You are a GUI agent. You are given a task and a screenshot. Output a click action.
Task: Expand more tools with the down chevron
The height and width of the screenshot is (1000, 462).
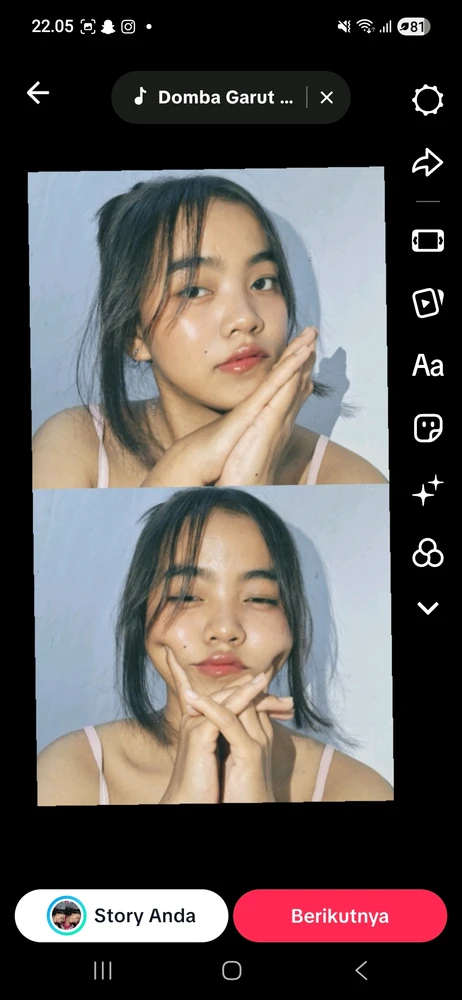(x=428, y=608)
